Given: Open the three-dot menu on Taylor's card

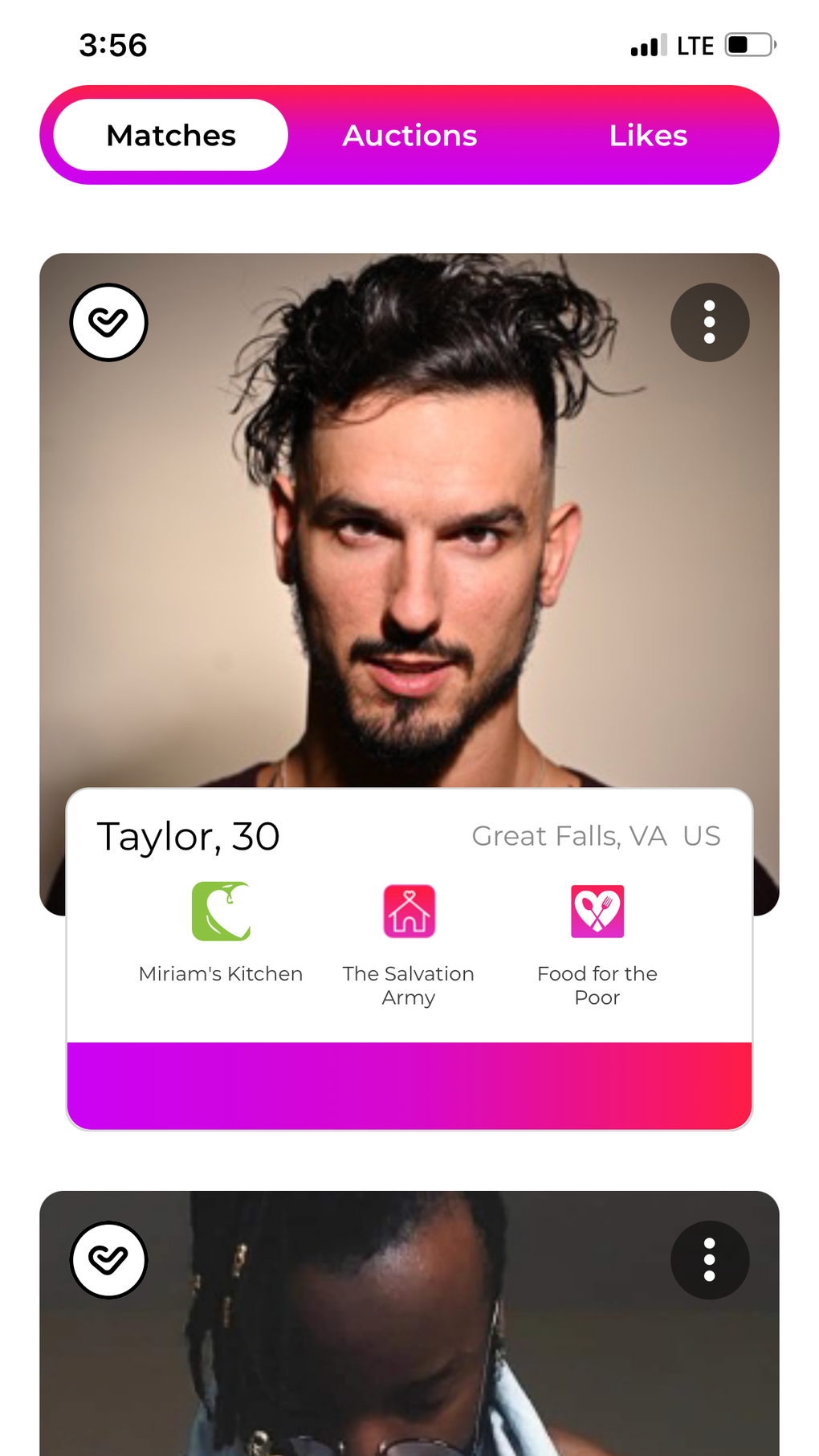Looking at the screenshot, I should (x=709, y=323).
